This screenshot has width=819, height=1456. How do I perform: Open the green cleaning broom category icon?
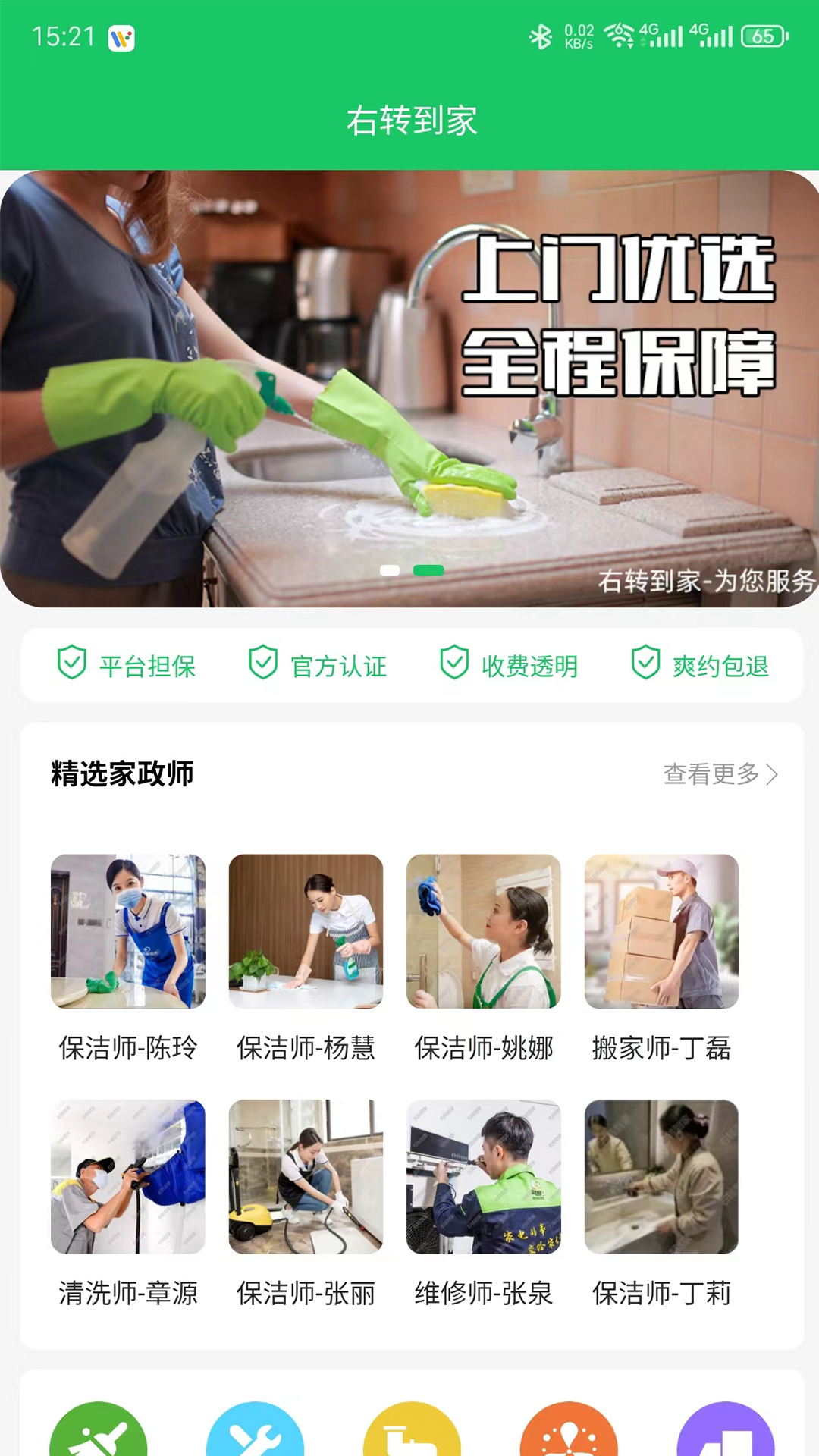[99, 1432]
